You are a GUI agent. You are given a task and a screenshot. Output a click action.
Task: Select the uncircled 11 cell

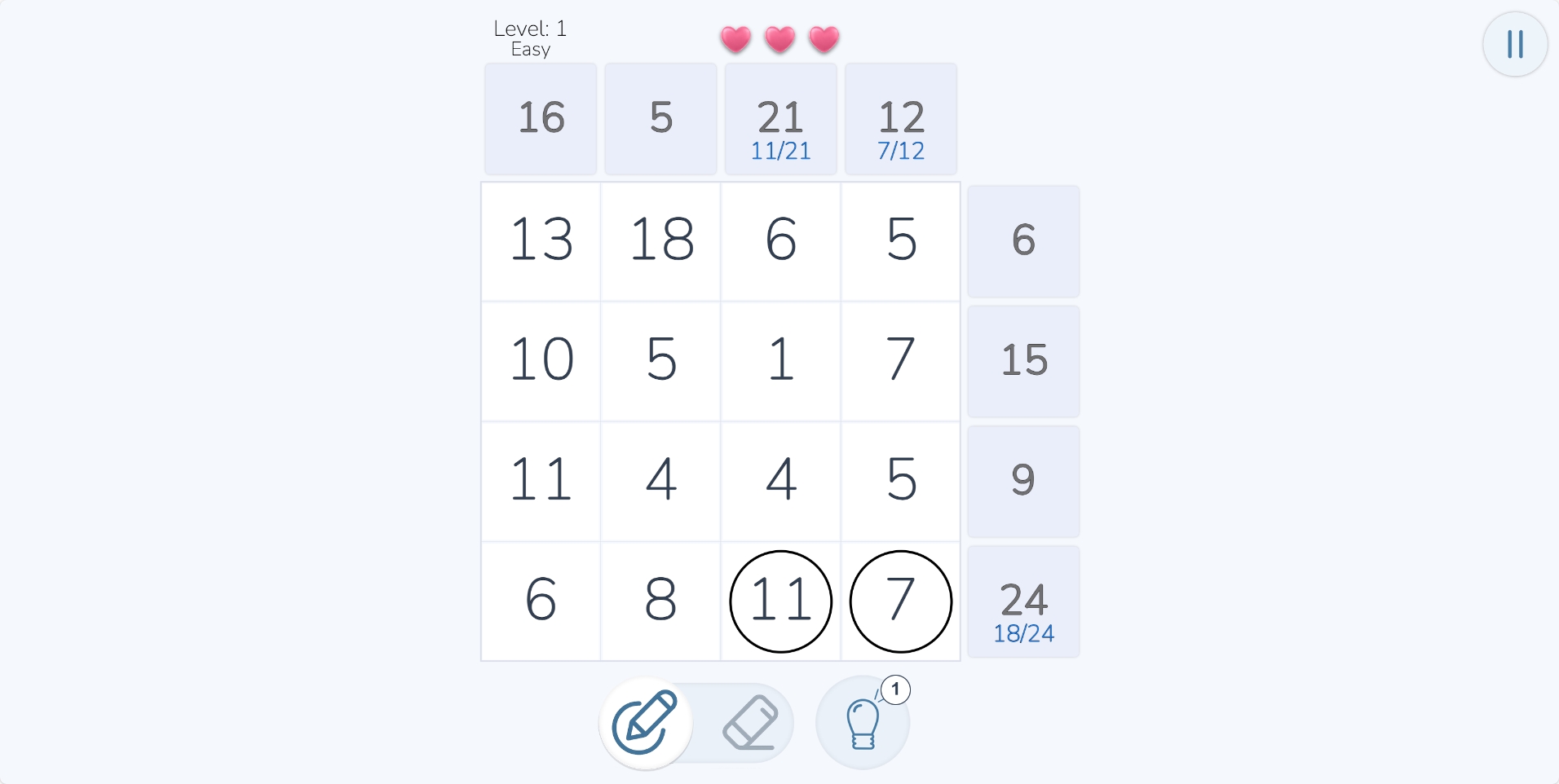[541, 480]
